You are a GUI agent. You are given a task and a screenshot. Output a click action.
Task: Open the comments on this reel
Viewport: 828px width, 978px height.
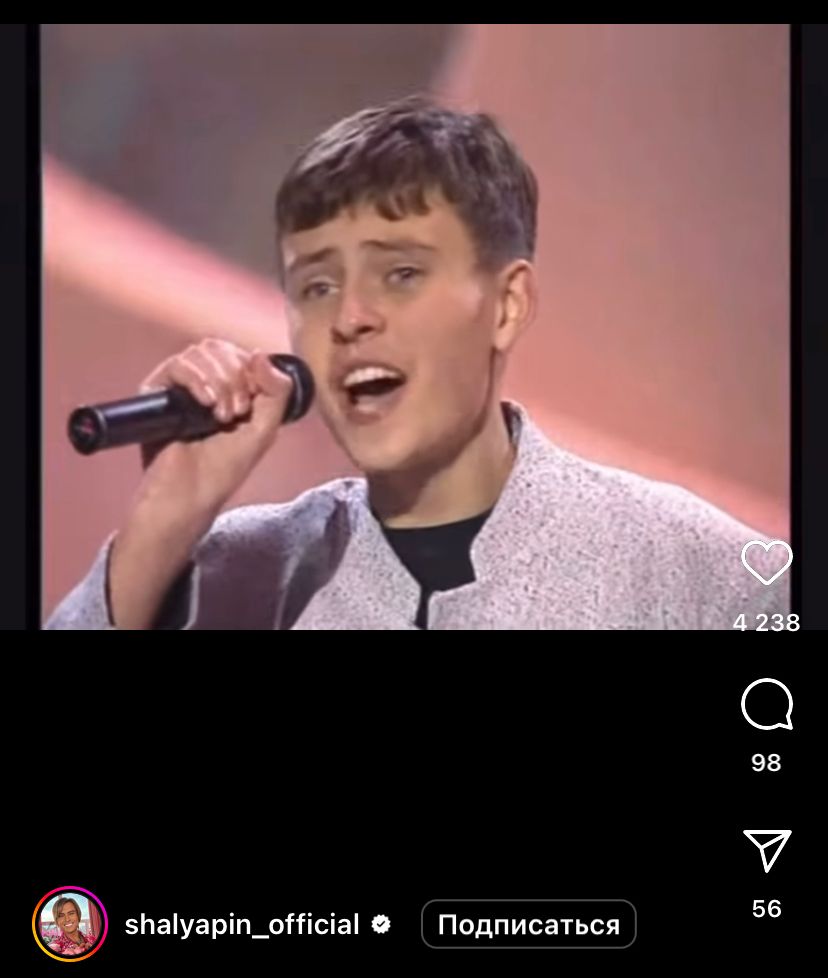coord(766,706)
